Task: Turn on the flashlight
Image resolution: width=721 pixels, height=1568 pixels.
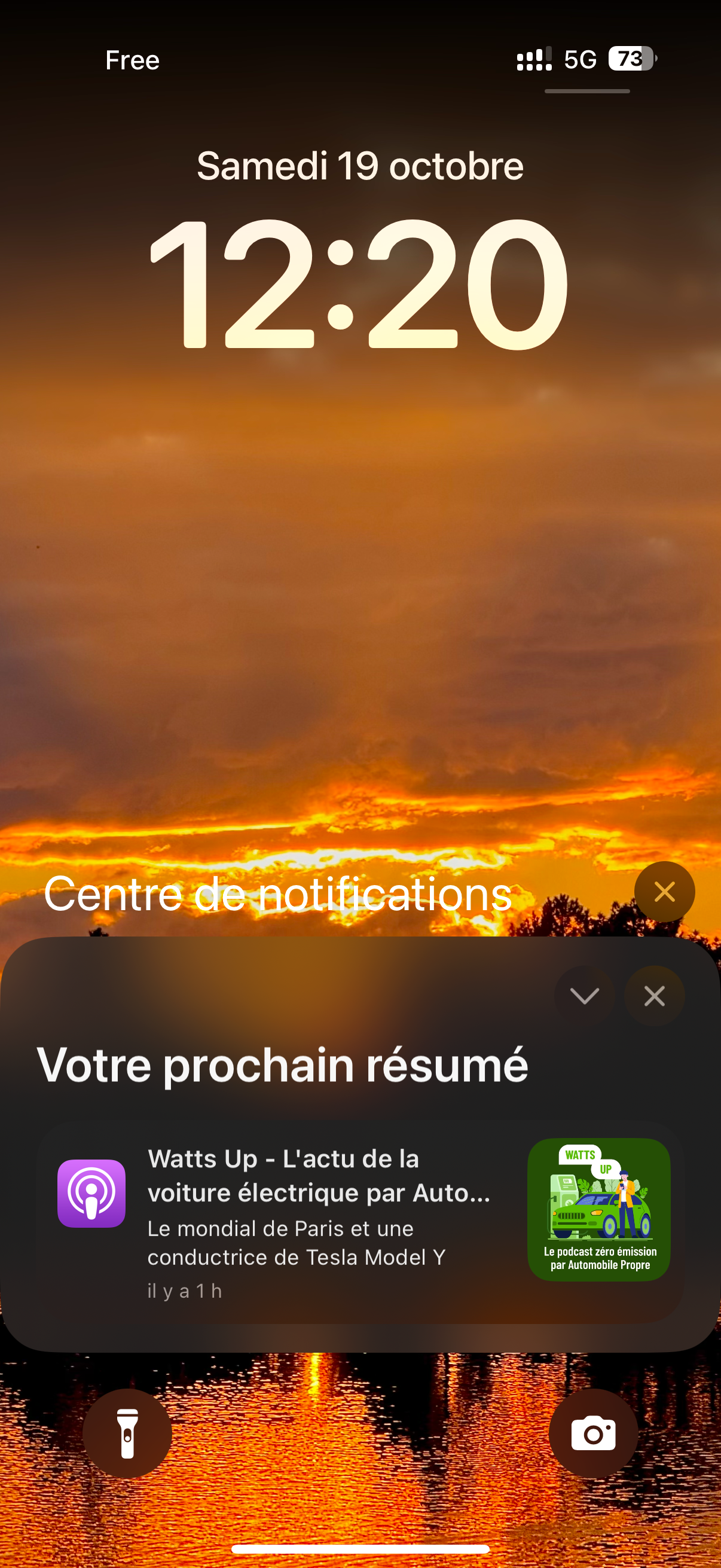Action: point(127,1433)
